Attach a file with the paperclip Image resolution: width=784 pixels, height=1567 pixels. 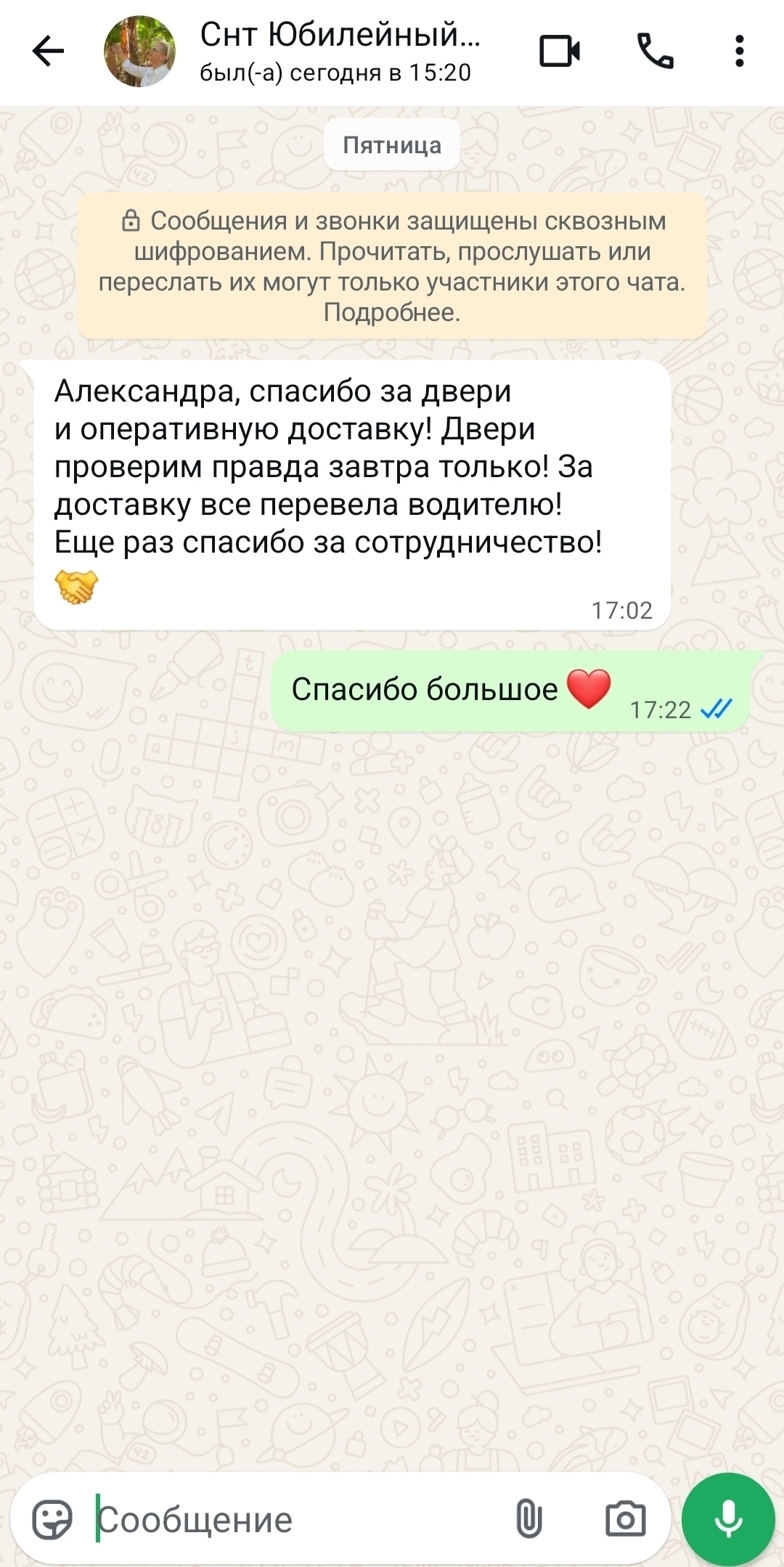(529, 1519)
